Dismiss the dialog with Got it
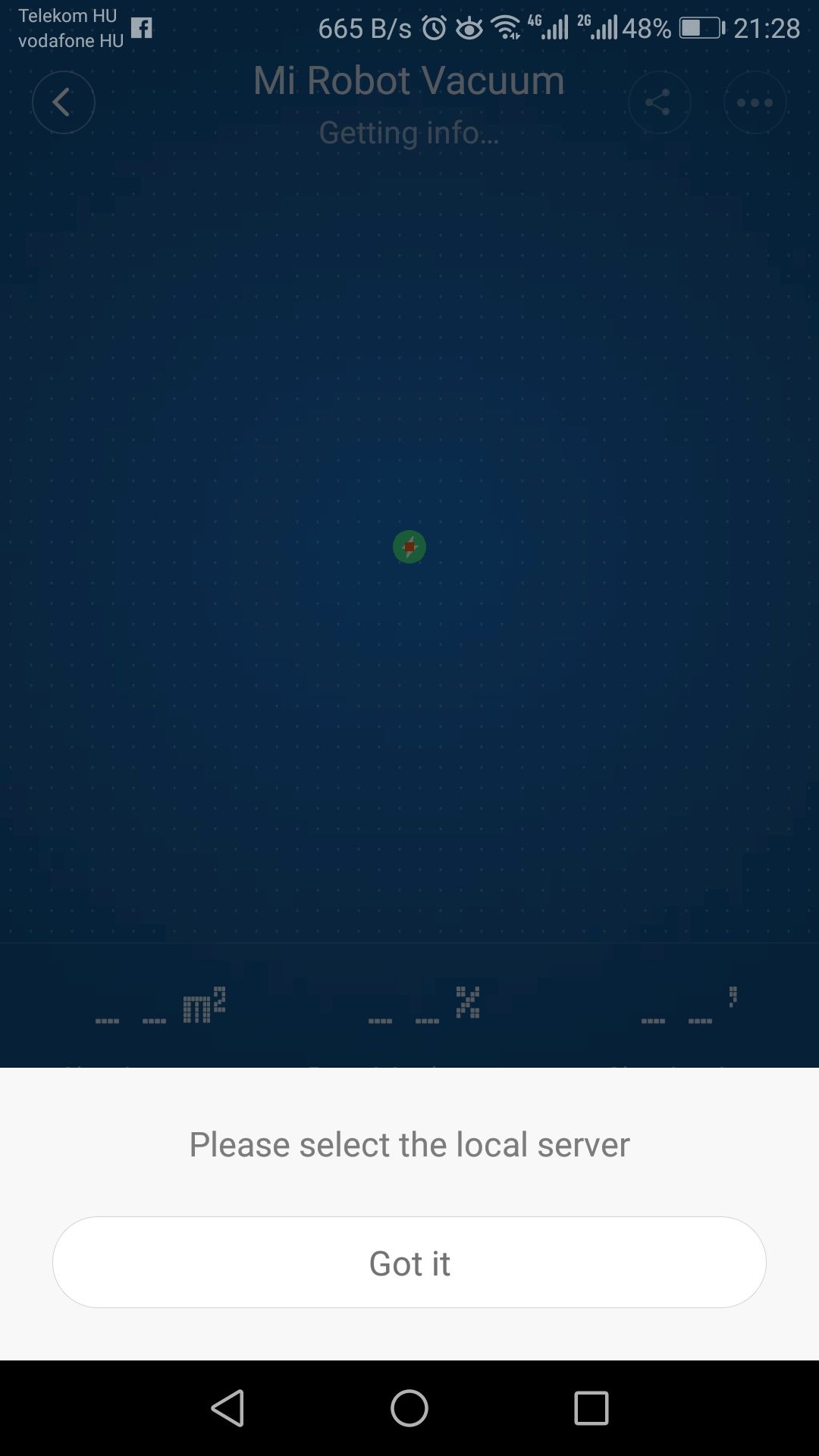 [x=409, y=1263]
